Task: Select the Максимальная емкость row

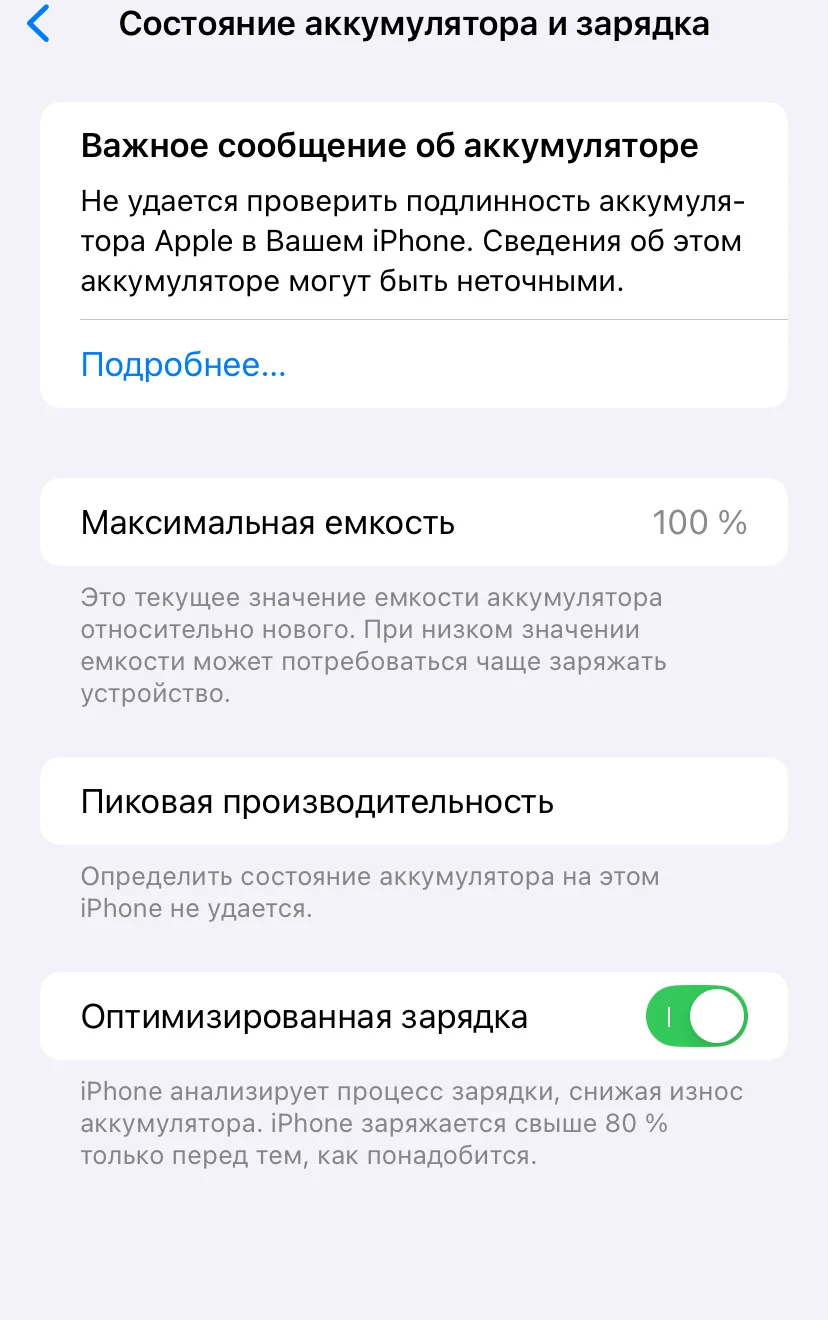Action: click(x=413, y=521)
